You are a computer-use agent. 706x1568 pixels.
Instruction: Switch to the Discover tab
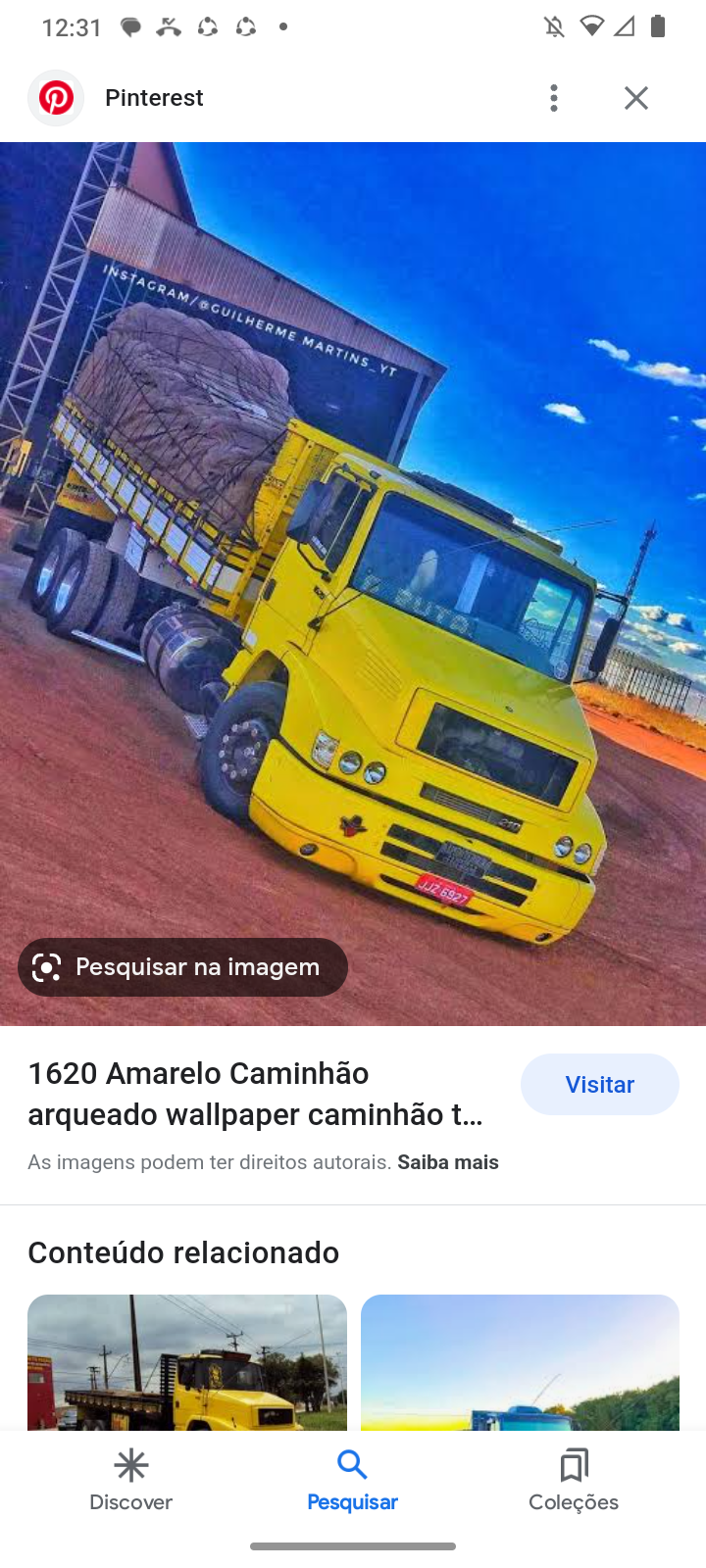point(130,1481)
